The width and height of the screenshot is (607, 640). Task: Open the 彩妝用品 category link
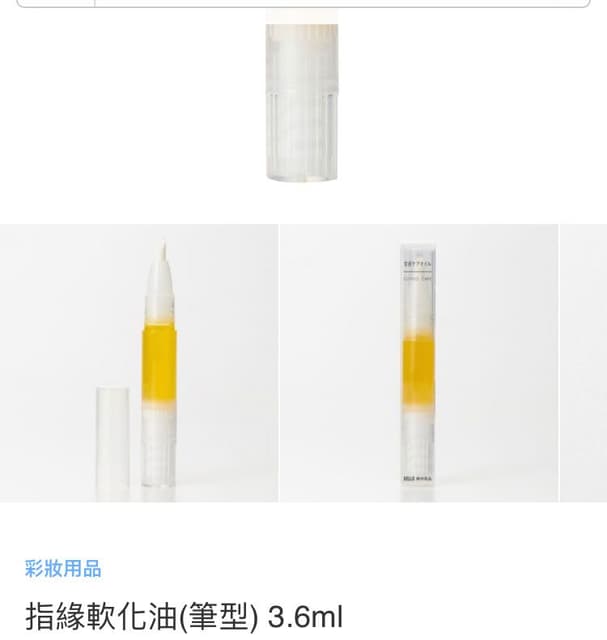pos(63,569)
